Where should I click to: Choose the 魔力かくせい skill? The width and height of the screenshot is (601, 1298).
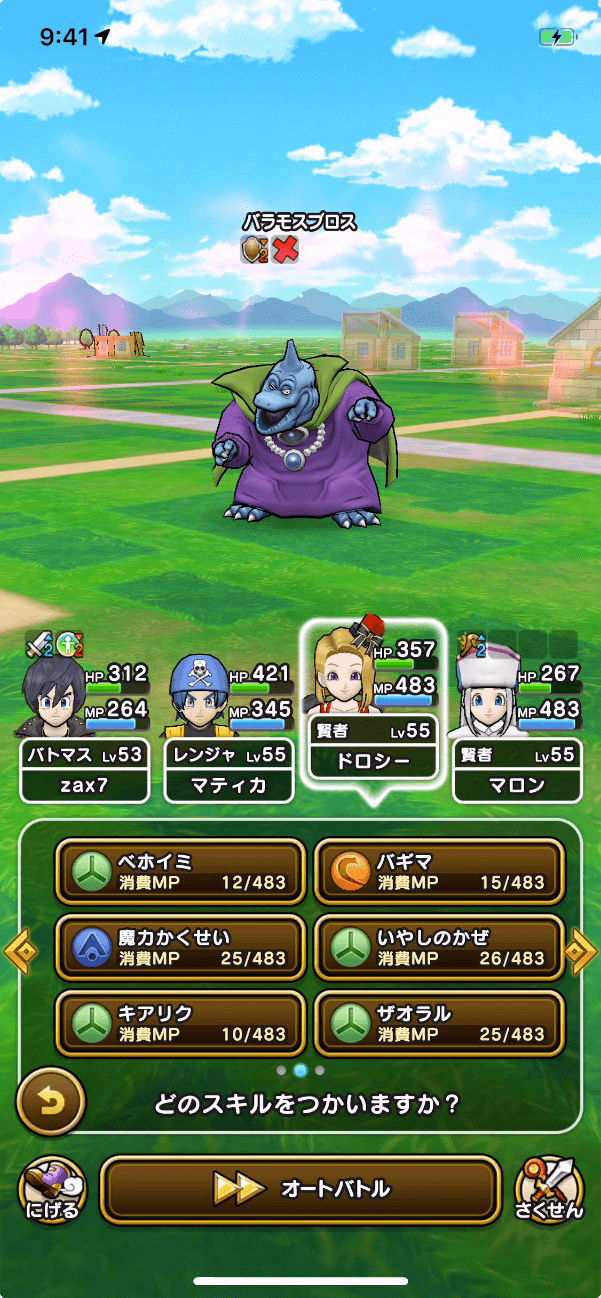click(x=180, y=947)
